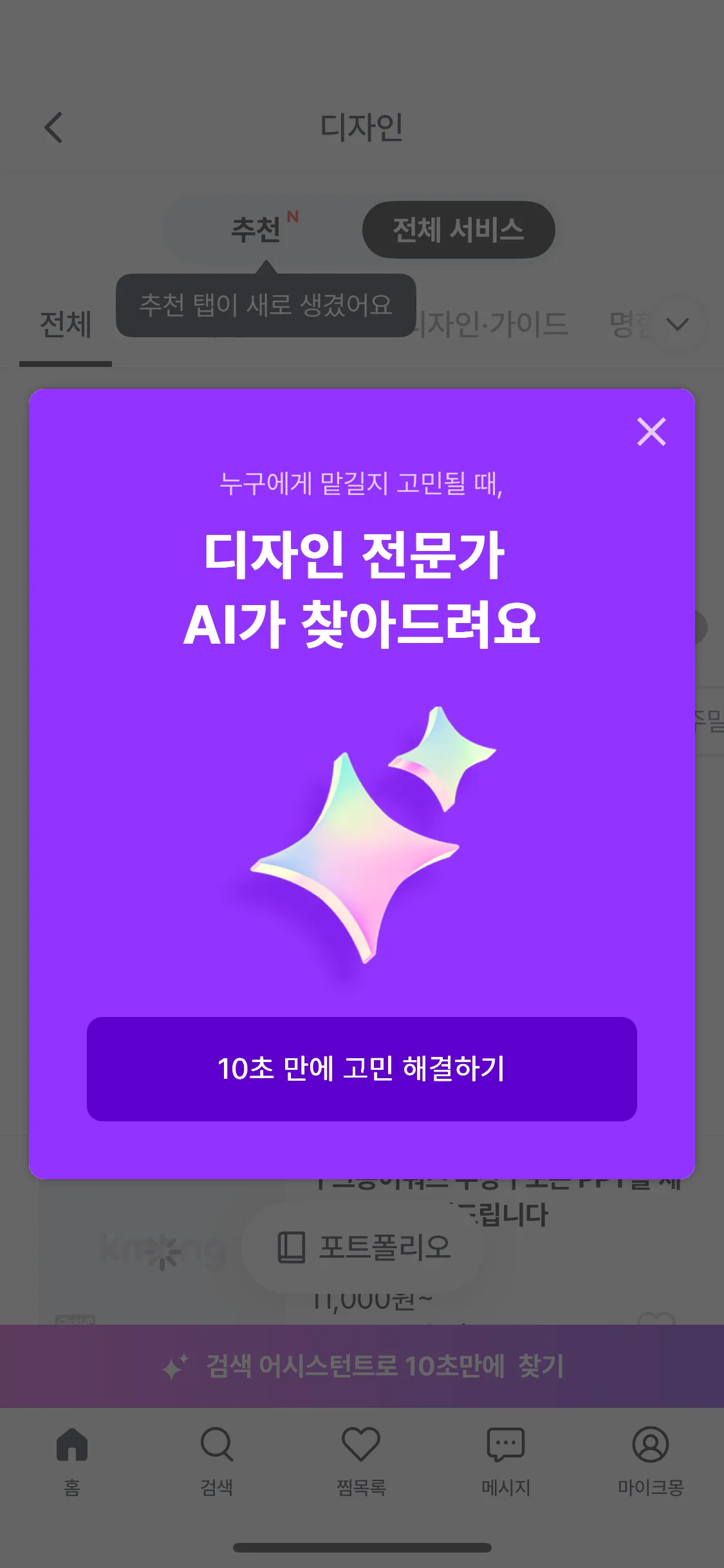The height and width of the screenshot is (1568, 724).
Task: Open the 찜목록 tab
Action: point(361,1460)
